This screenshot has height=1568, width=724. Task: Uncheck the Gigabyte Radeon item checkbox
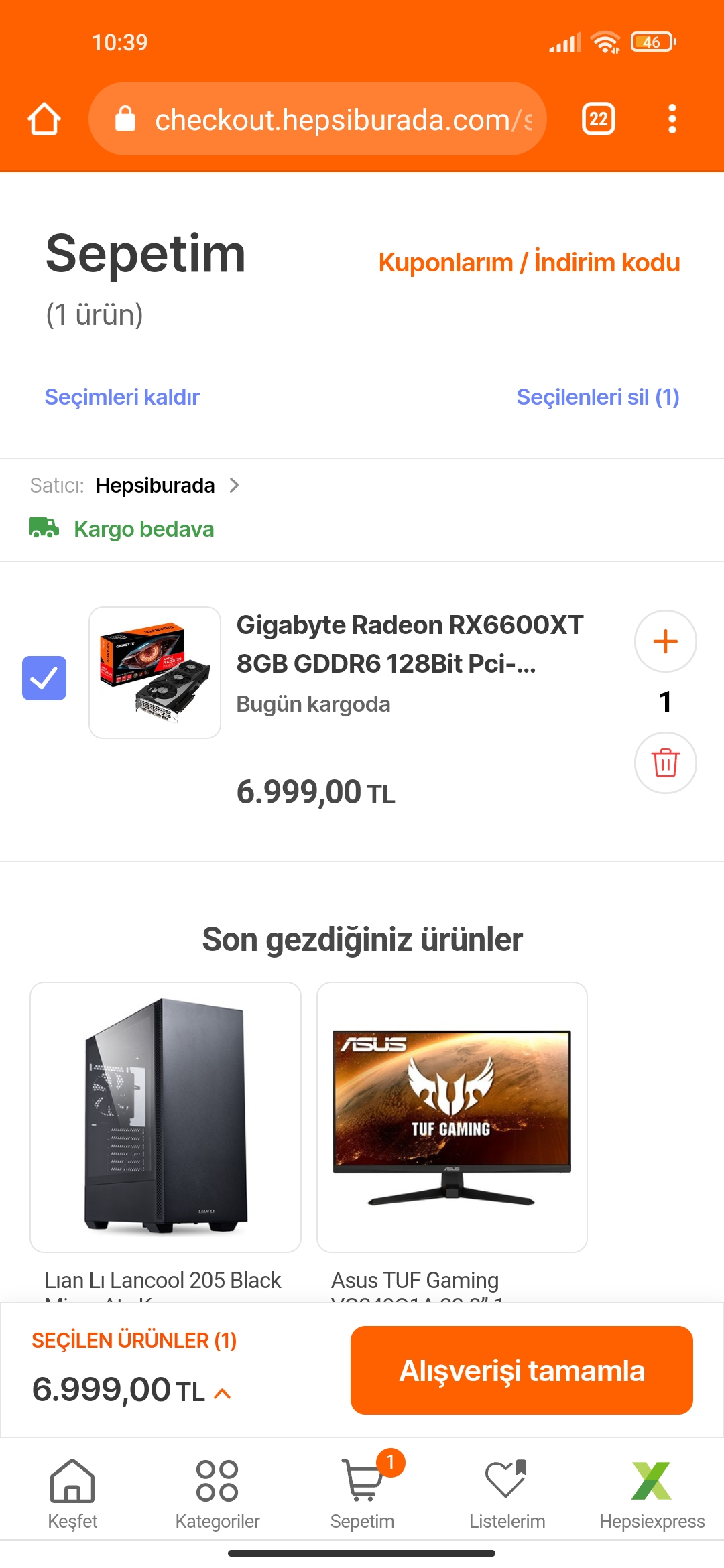tap(44, 678)
